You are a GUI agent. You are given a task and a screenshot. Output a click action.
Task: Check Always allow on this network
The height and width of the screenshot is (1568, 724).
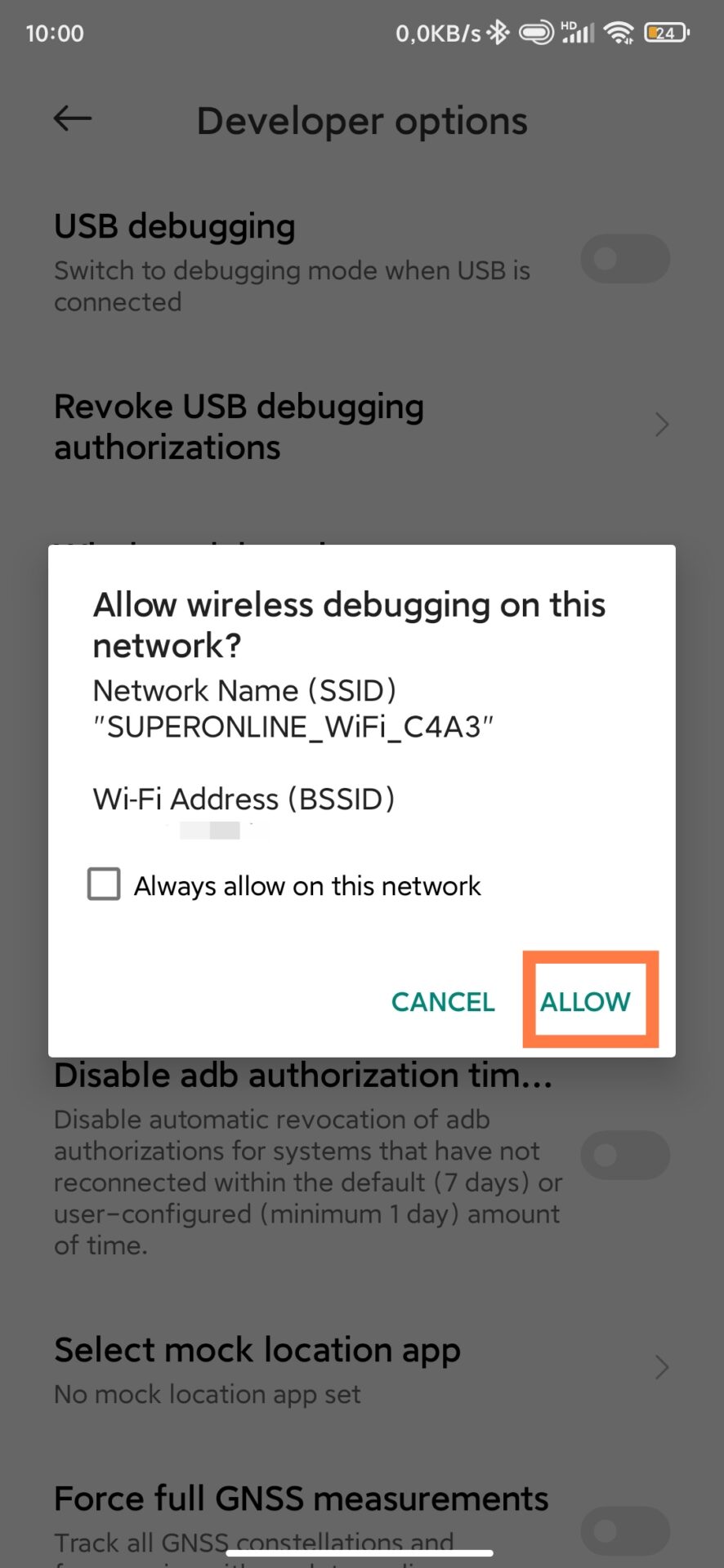click(105, 884)
